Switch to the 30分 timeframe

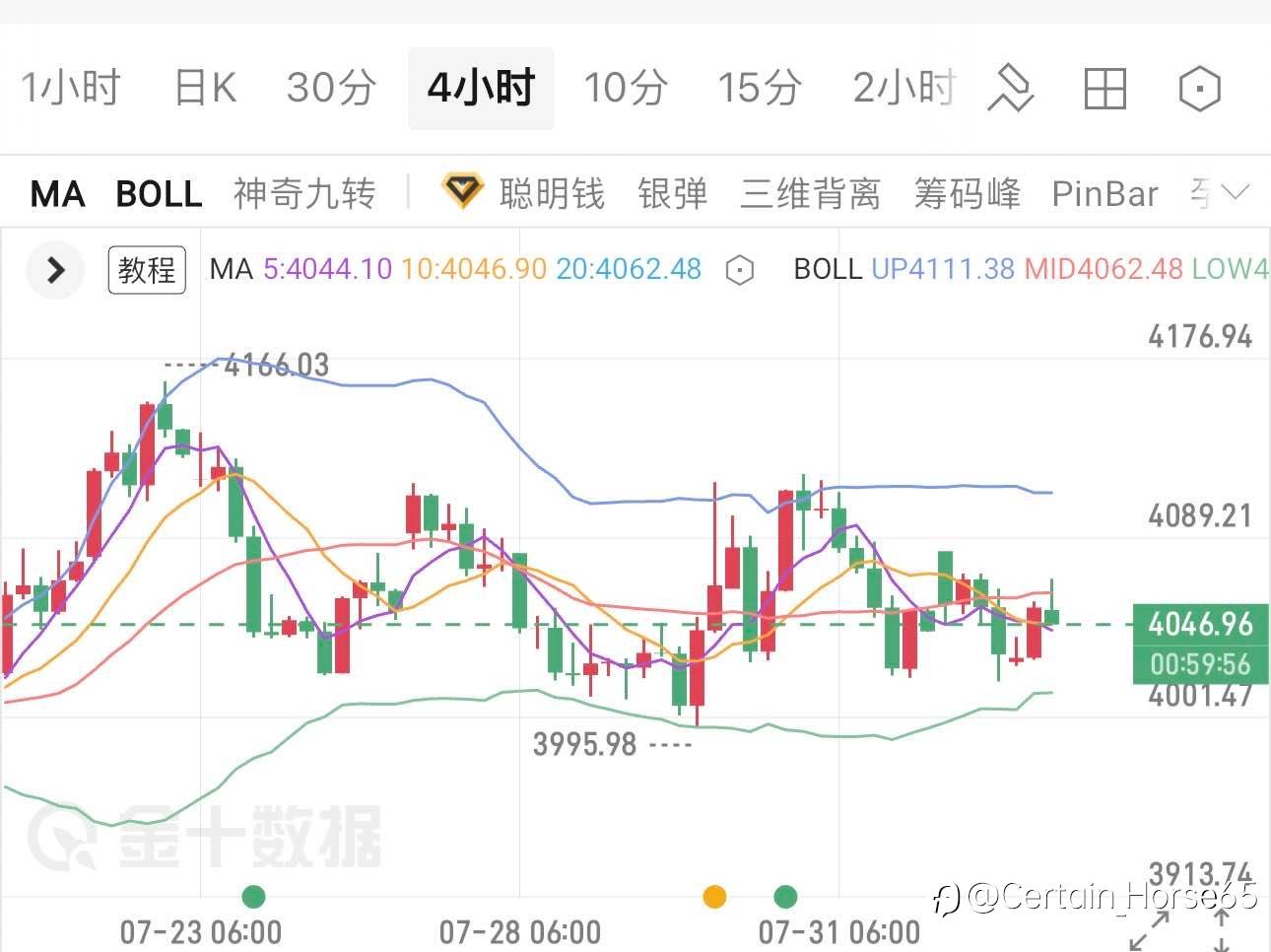tap(331, 88)
